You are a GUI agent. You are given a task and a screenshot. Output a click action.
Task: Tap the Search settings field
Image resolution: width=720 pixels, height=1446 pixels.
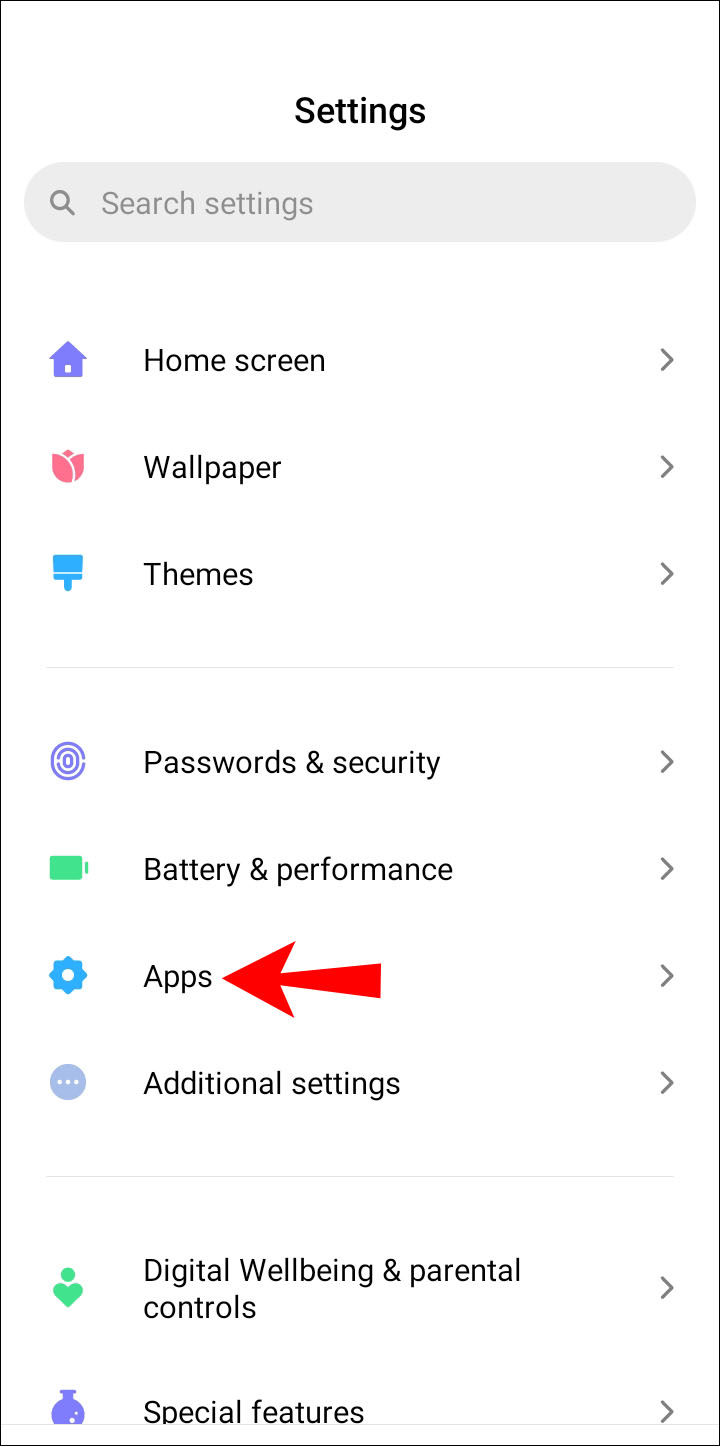pyautogui.click(x=360, y=203)
